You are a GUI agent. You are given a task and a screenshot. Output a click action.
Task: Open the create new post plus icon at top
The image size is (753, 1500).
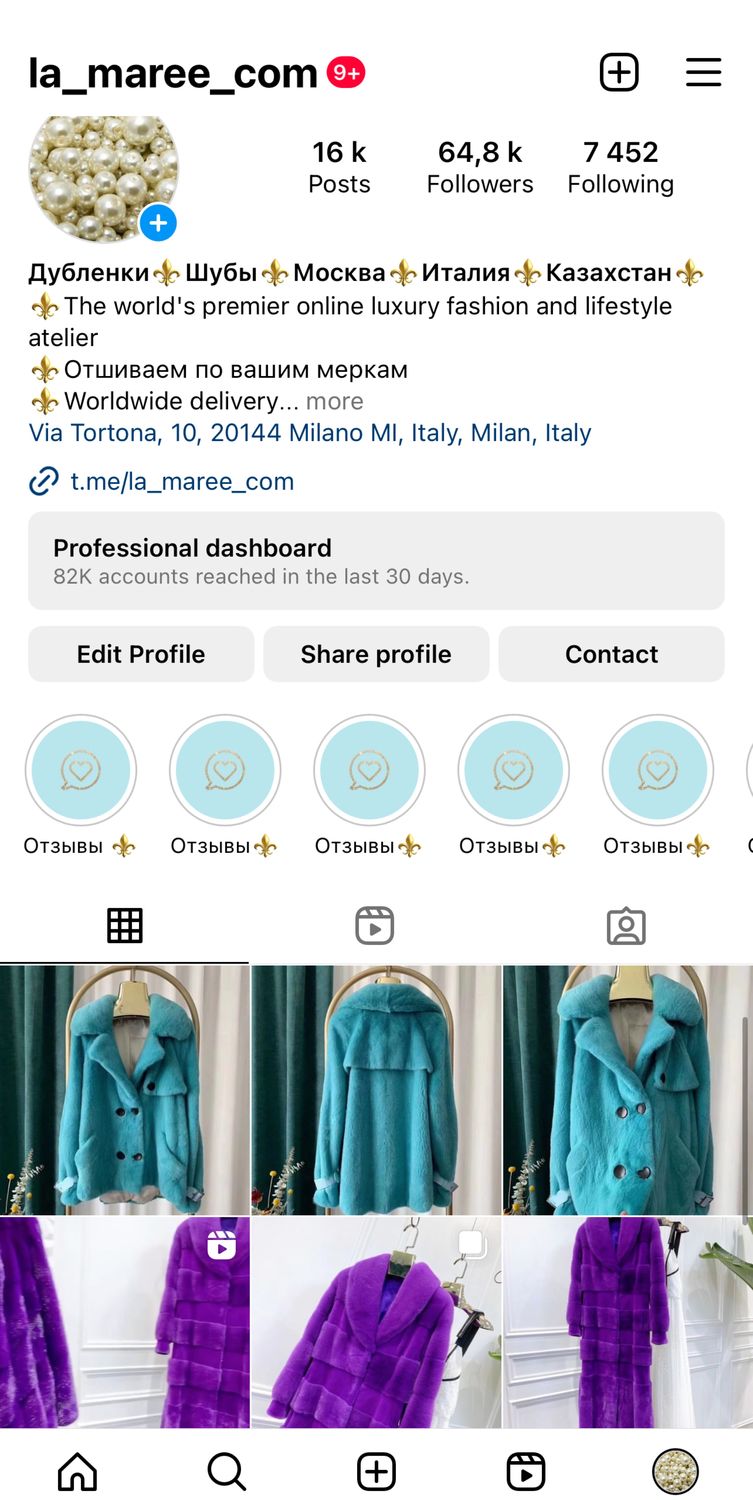click(619, 72)
